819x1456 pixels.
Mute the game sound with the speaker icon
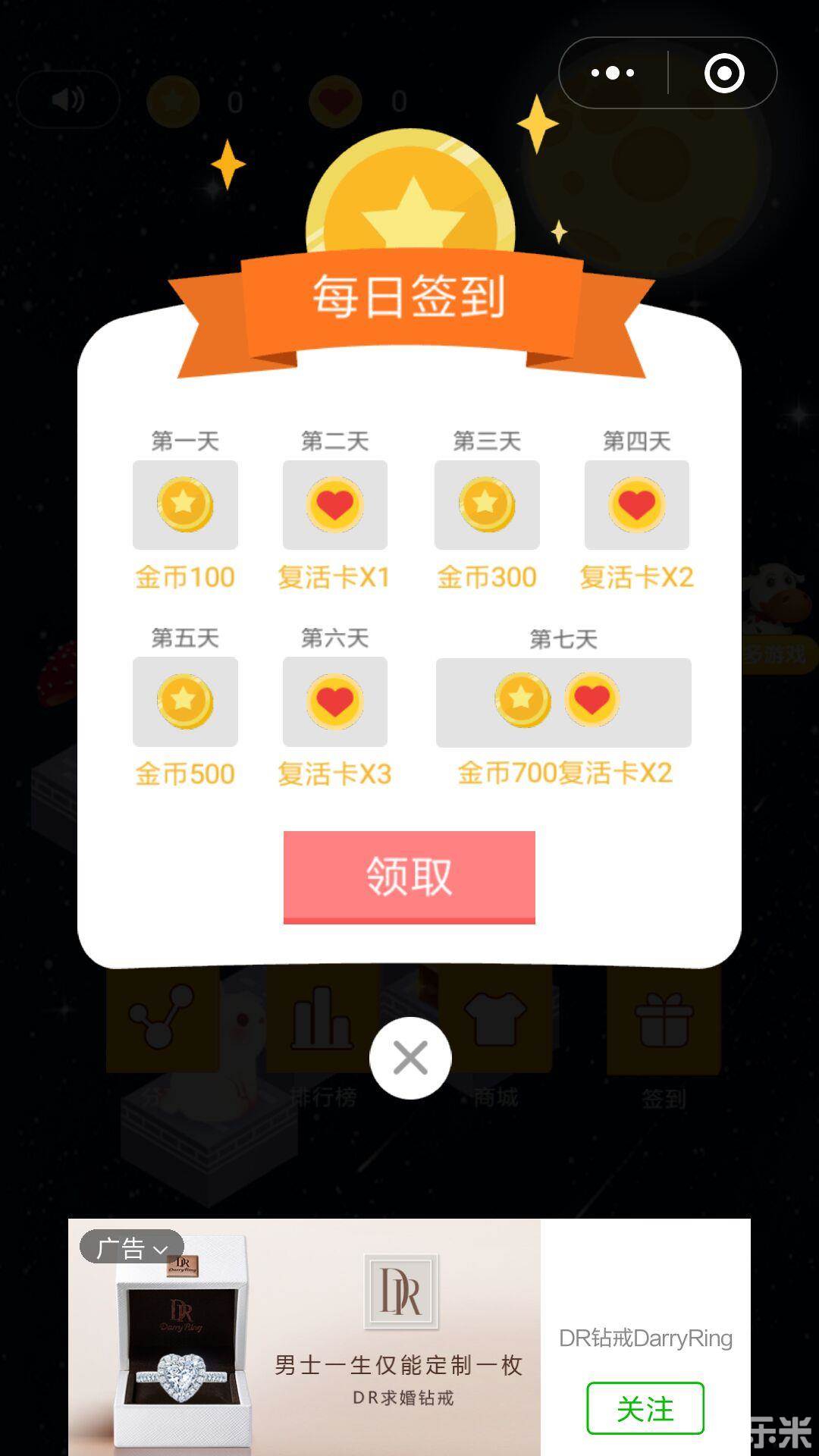point(68,99)
